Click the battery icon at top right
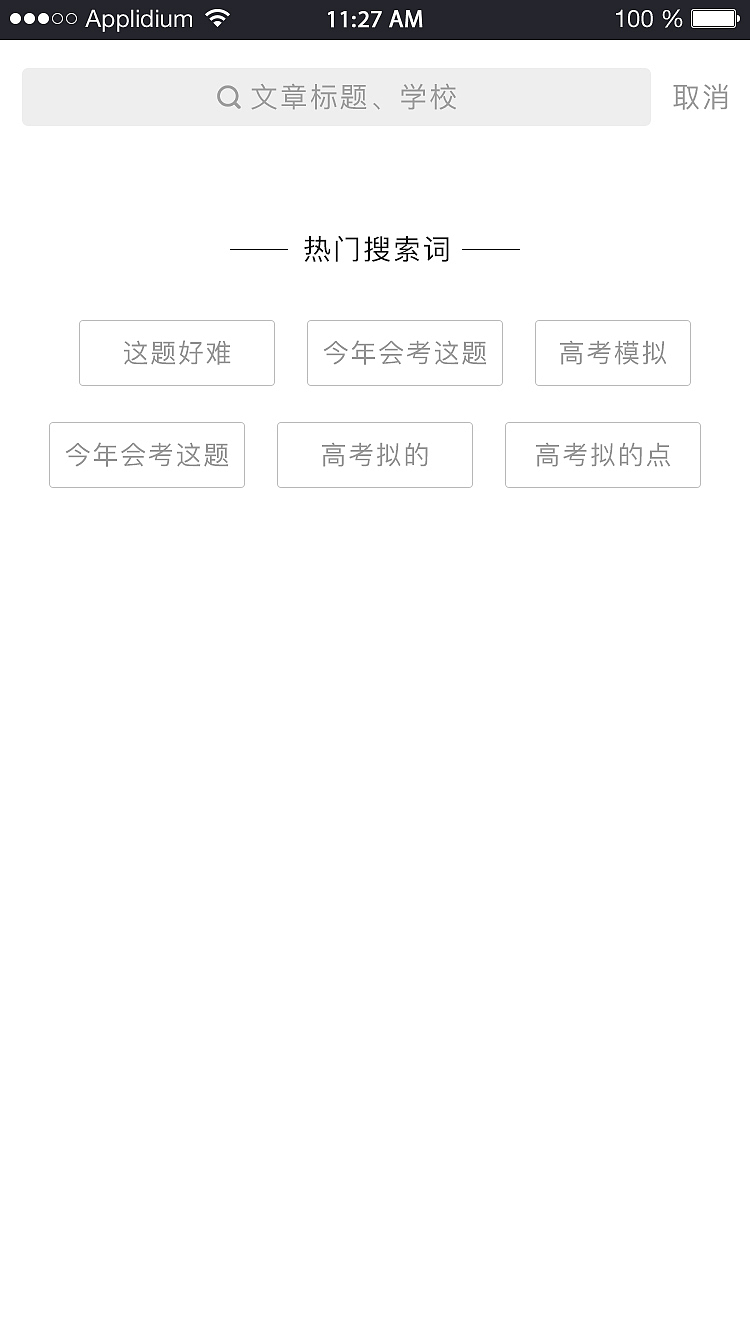750x1334 pixels. tap(712, 17)
